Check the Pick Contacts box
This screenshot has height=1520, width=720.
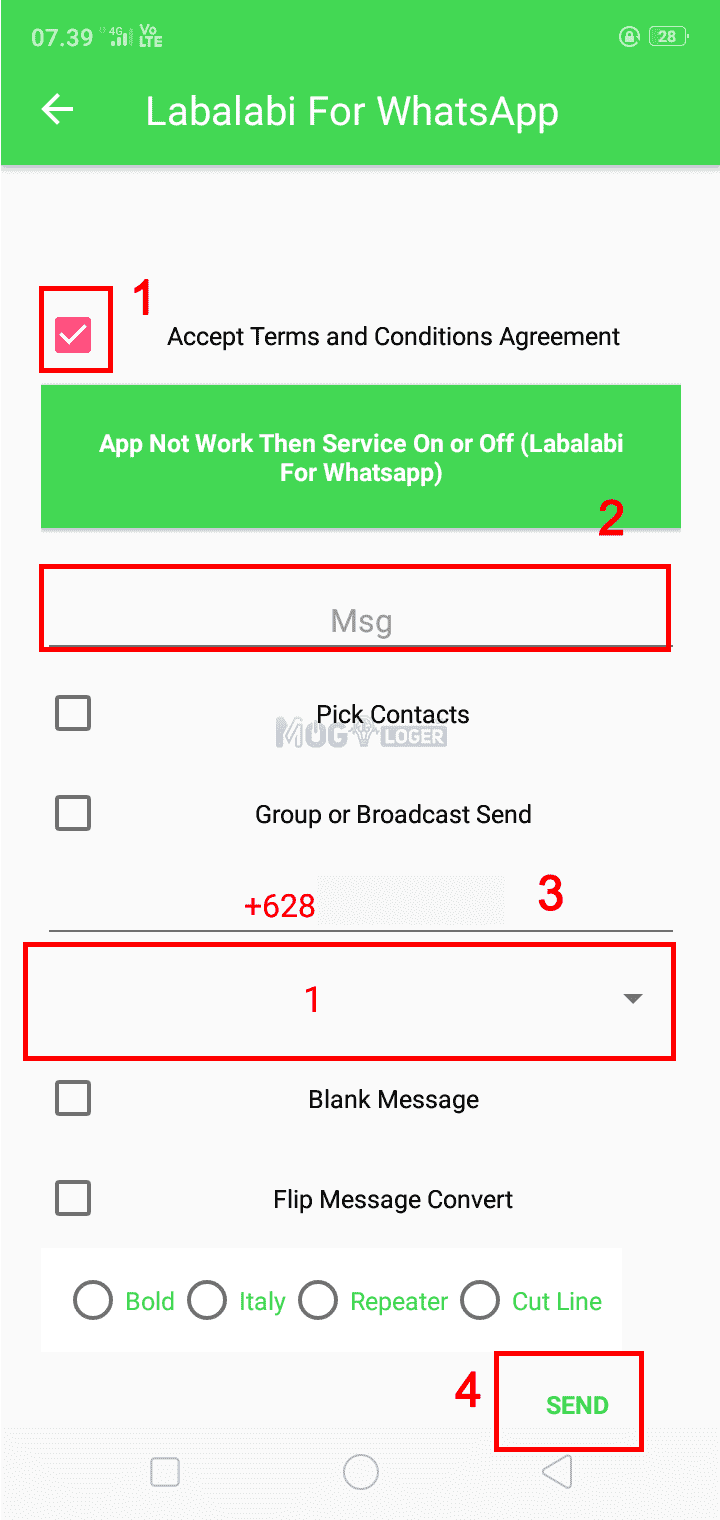[x=73, y=714]
